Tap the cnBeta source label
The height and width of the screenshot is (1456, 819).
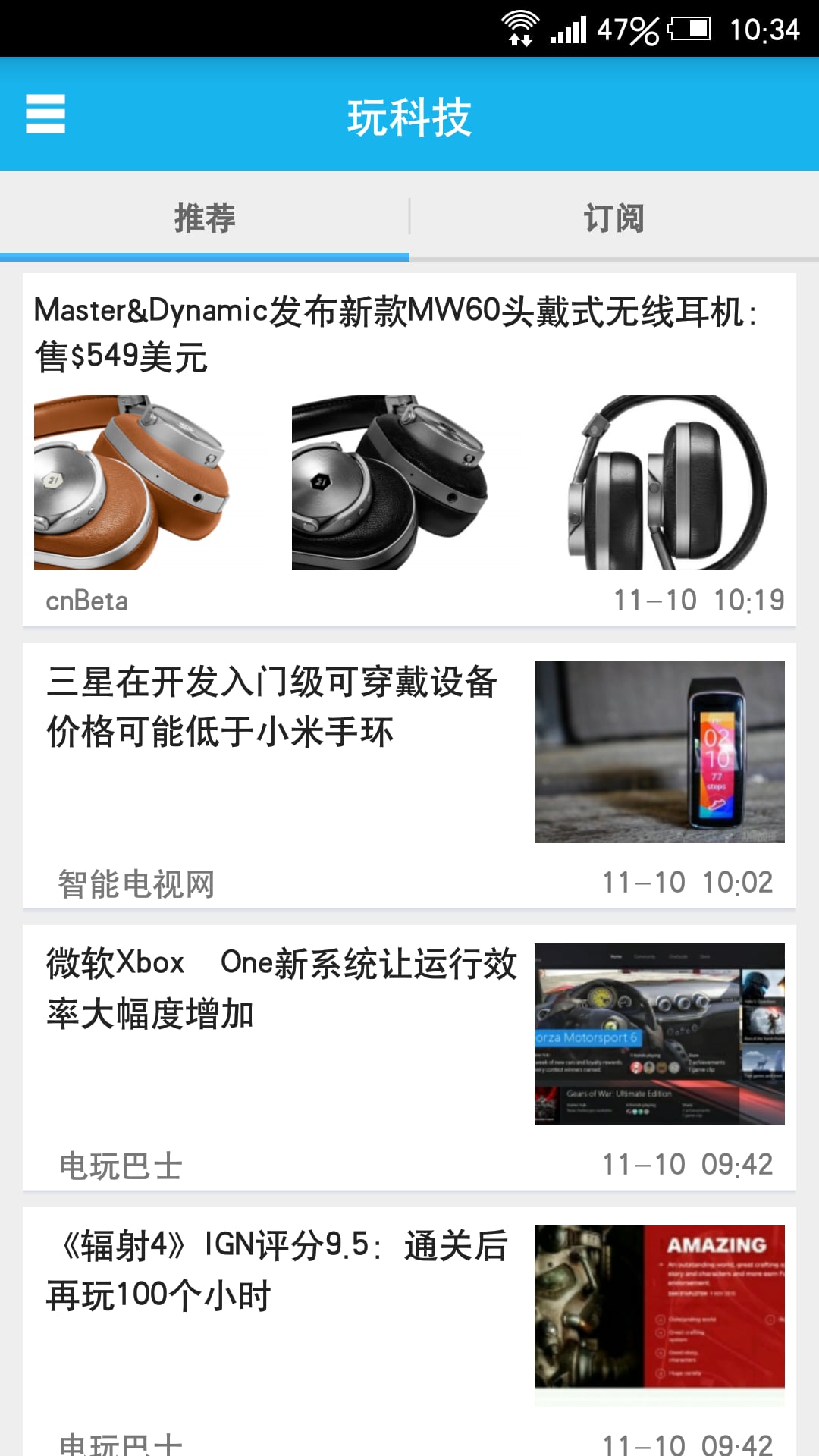click(85, 601)
